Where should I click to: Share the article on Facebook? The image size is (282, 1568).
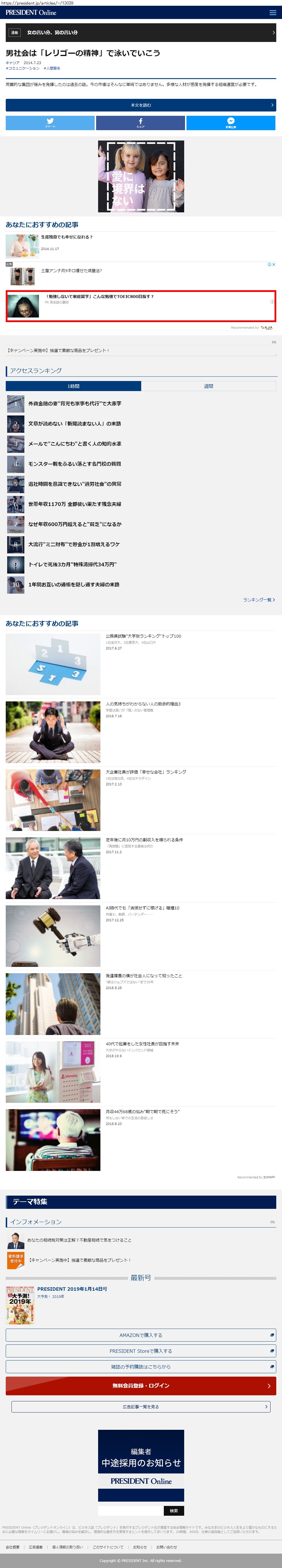(140, 123)
